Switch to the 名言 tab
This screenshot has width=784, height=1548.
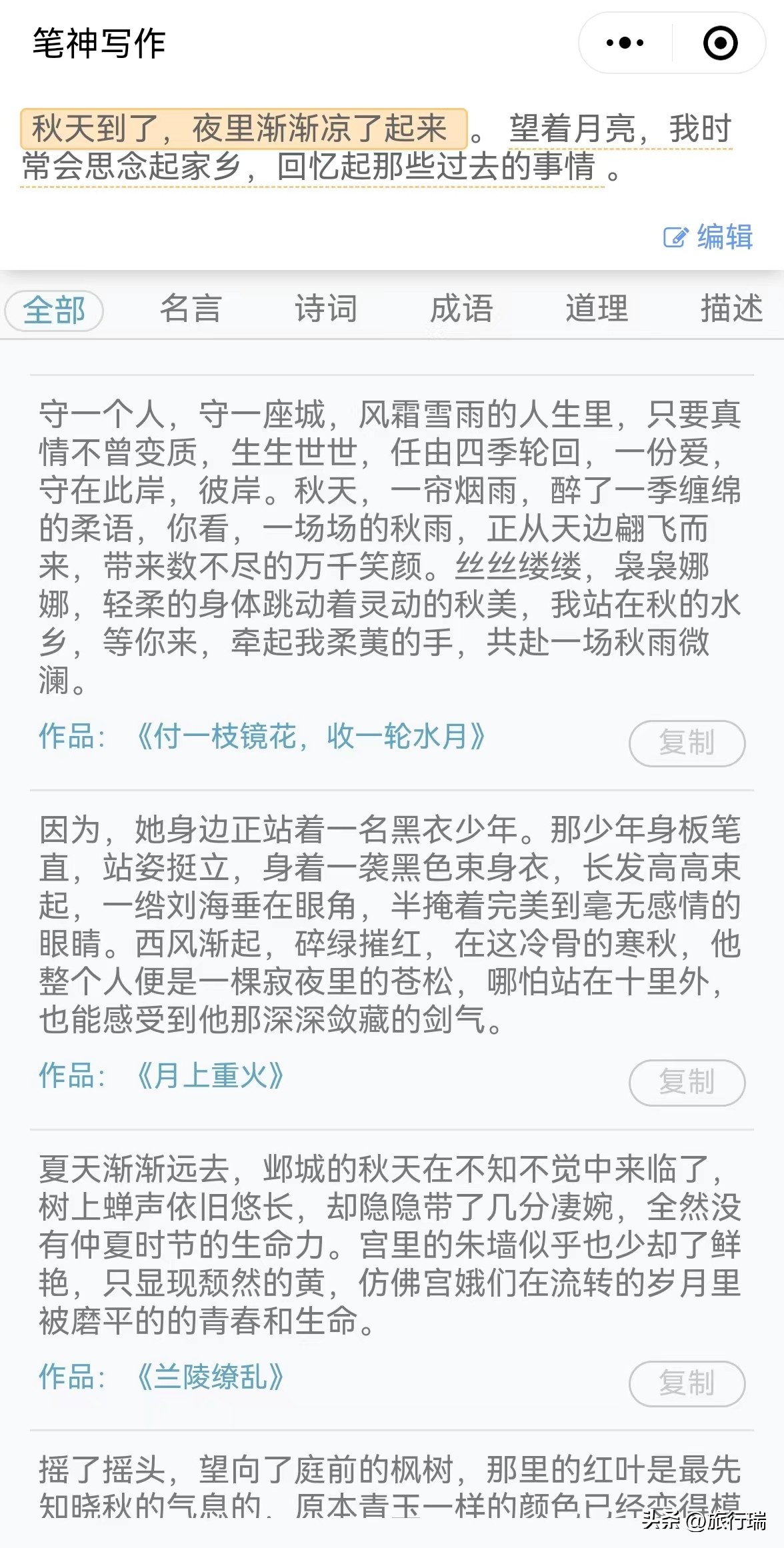191,309
